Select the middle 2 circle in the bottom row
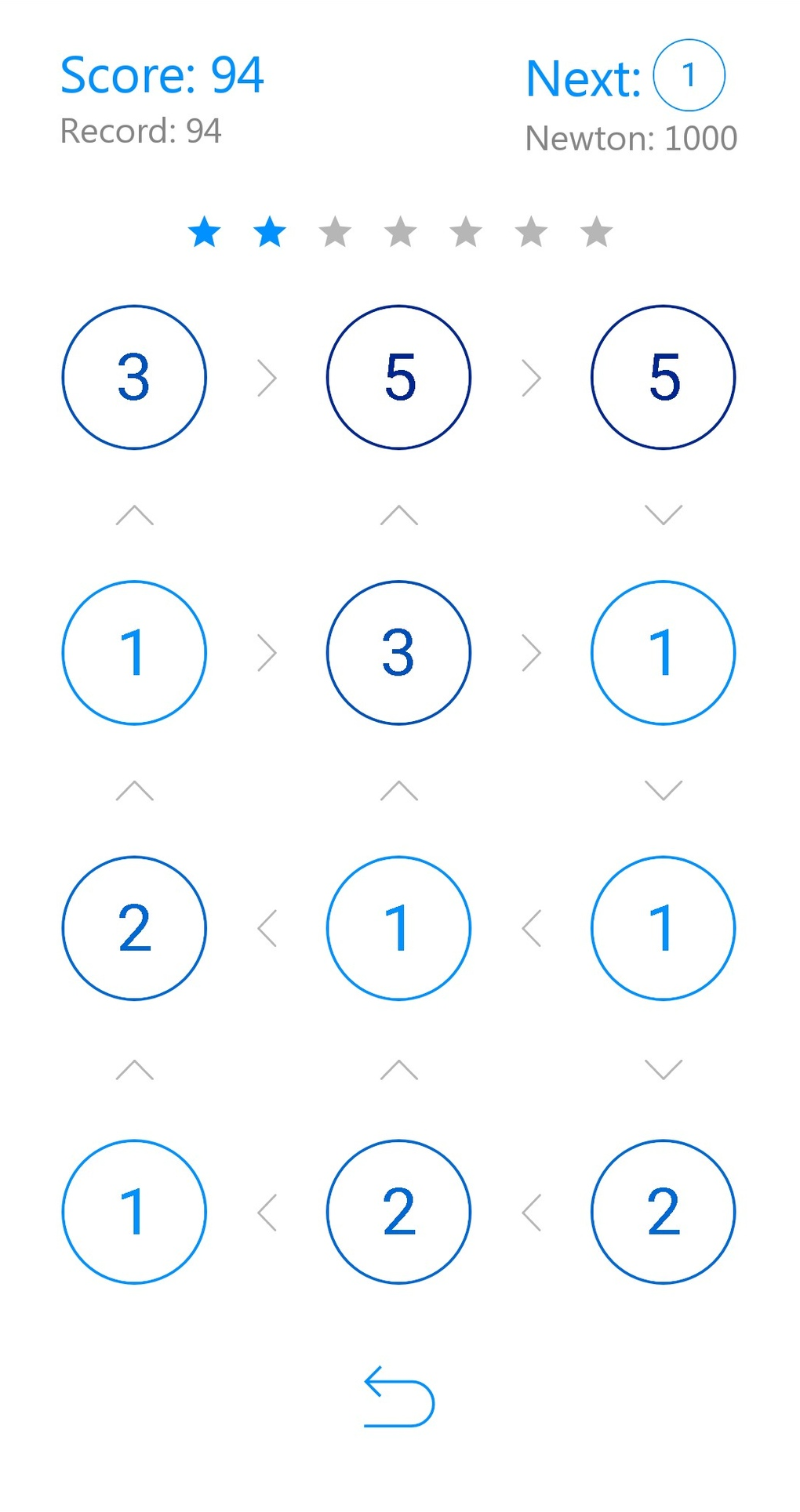This screenshot has width=800, height=1512. coord(398,1212)
